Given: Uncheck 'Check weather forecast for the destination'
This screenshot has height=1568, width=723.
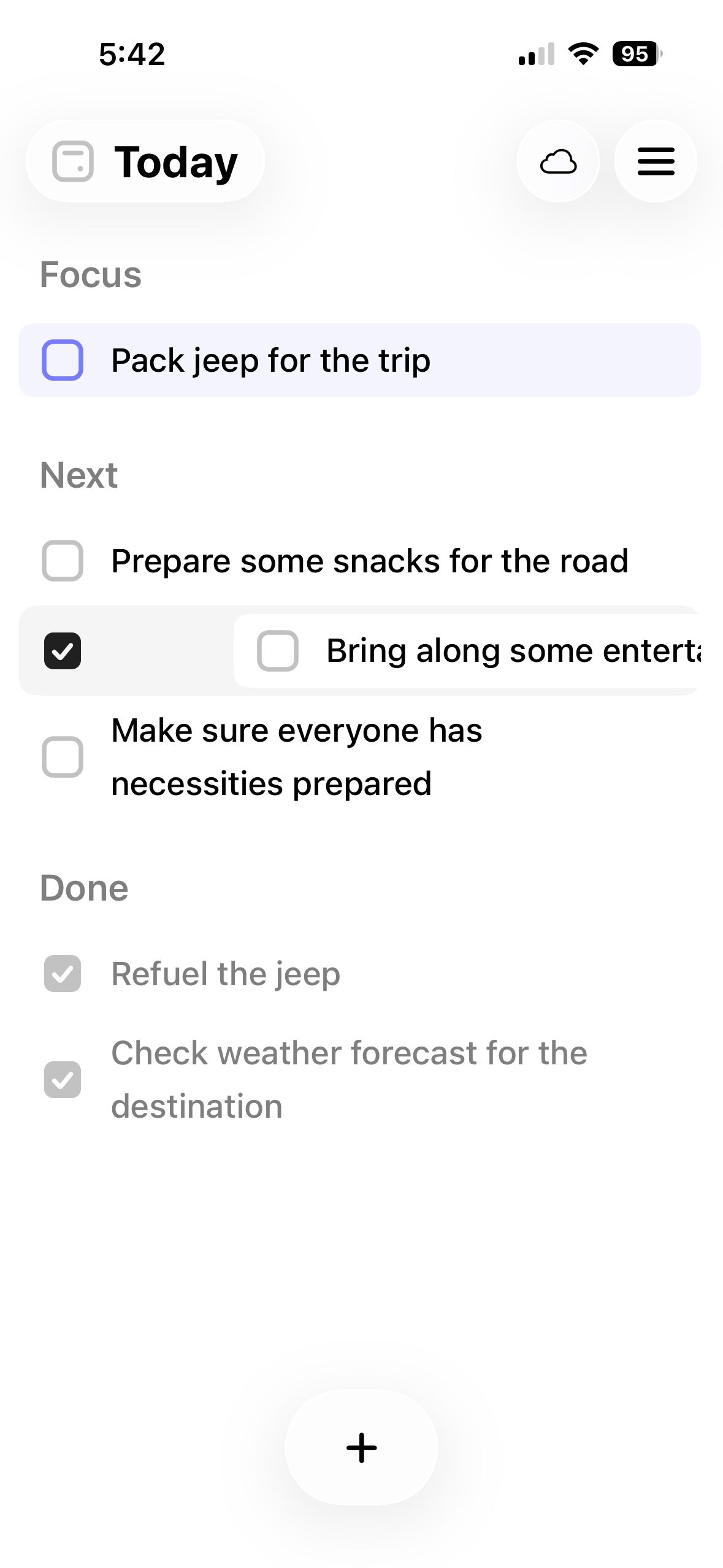Looking at the screenshot, I should point(63,1080).
